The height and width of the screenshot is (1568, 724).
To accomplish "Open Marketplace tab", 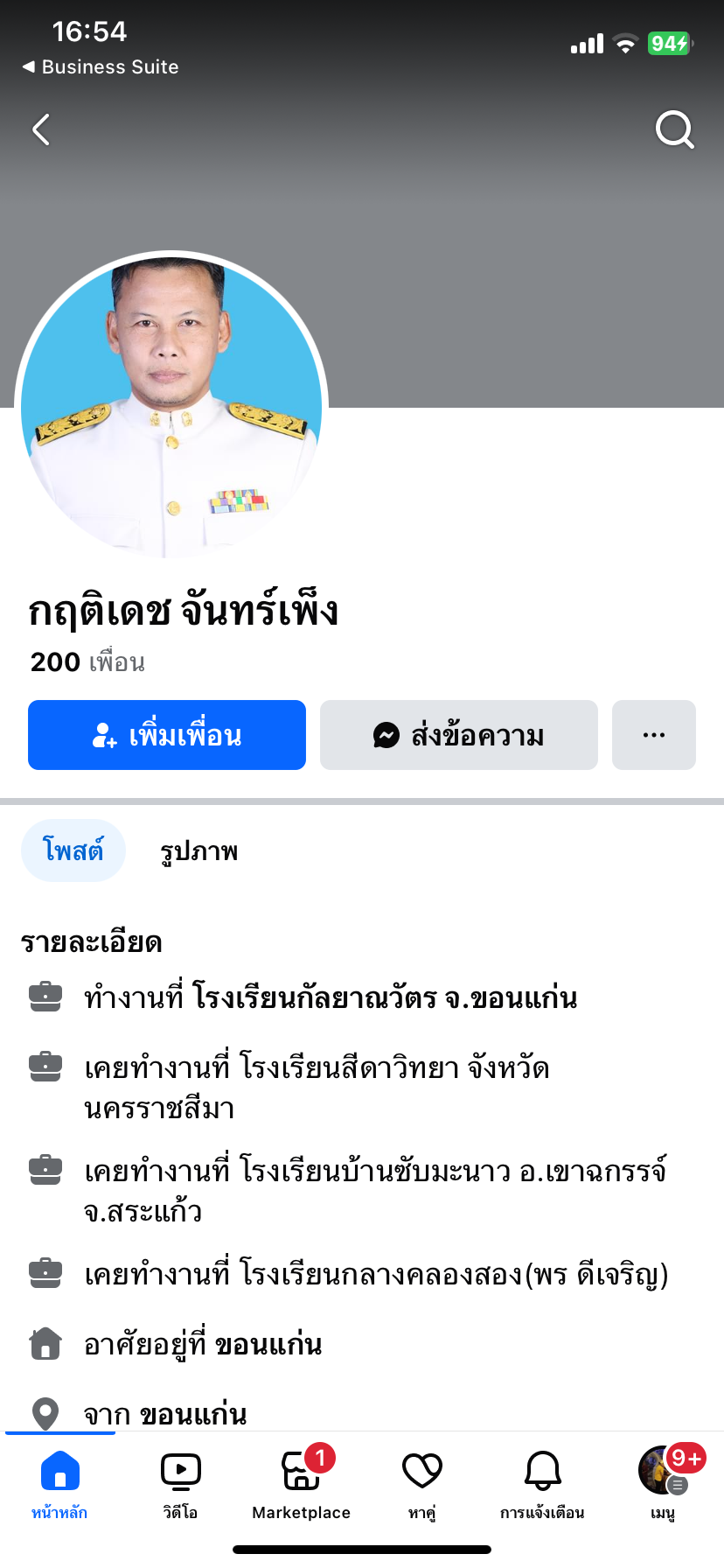I will tap(301, 1482).
